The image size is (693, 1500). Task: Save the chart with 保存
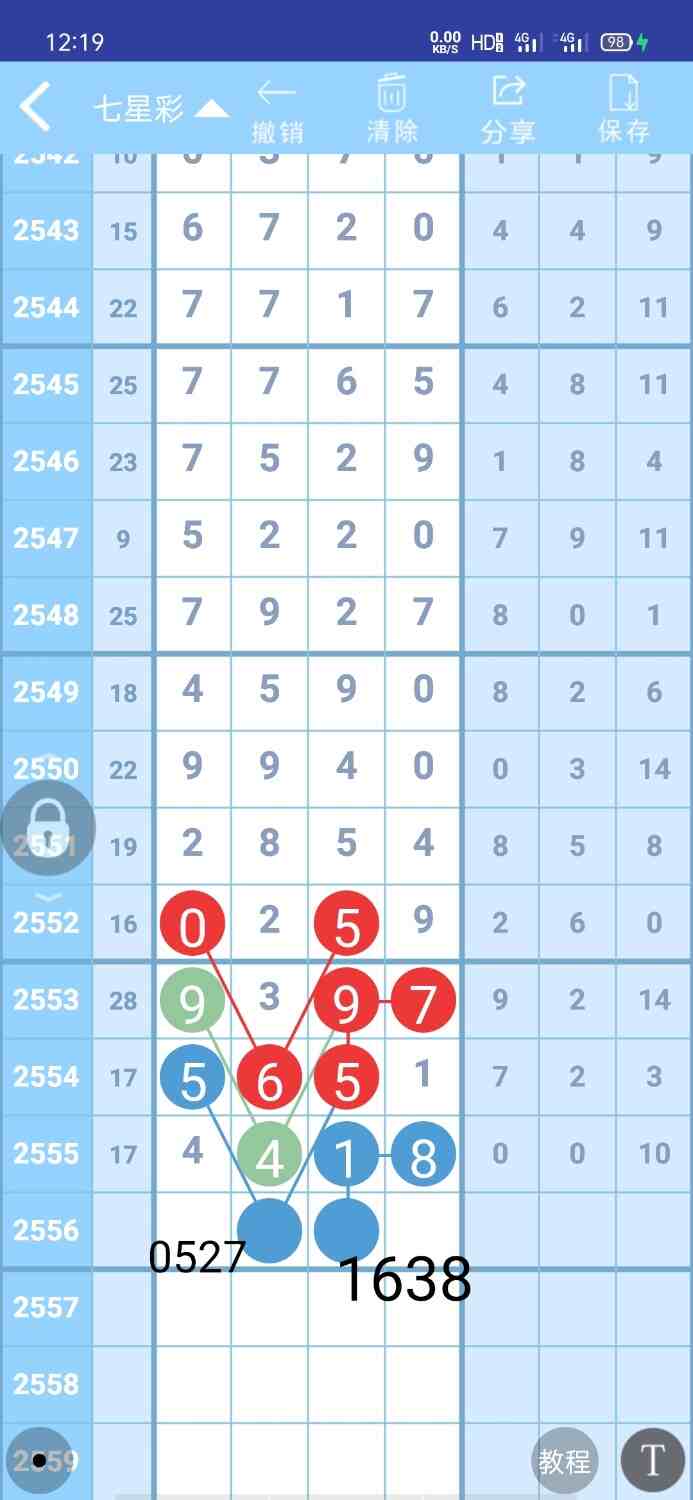[x=624, y=110]
